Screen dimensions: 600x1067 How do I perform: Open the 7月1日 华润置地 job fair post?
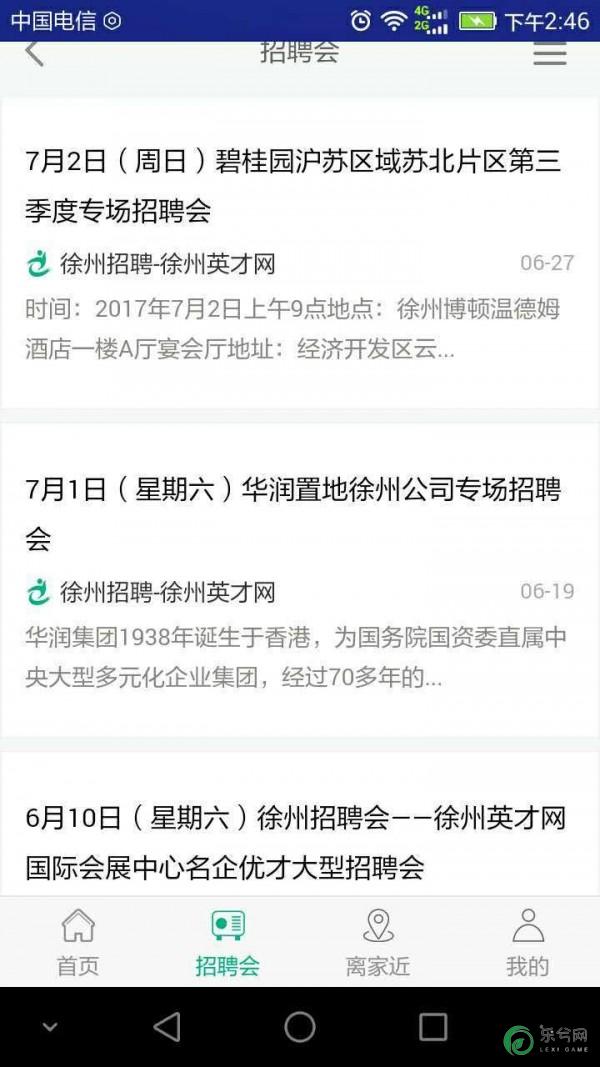click(x=293, y=514)
